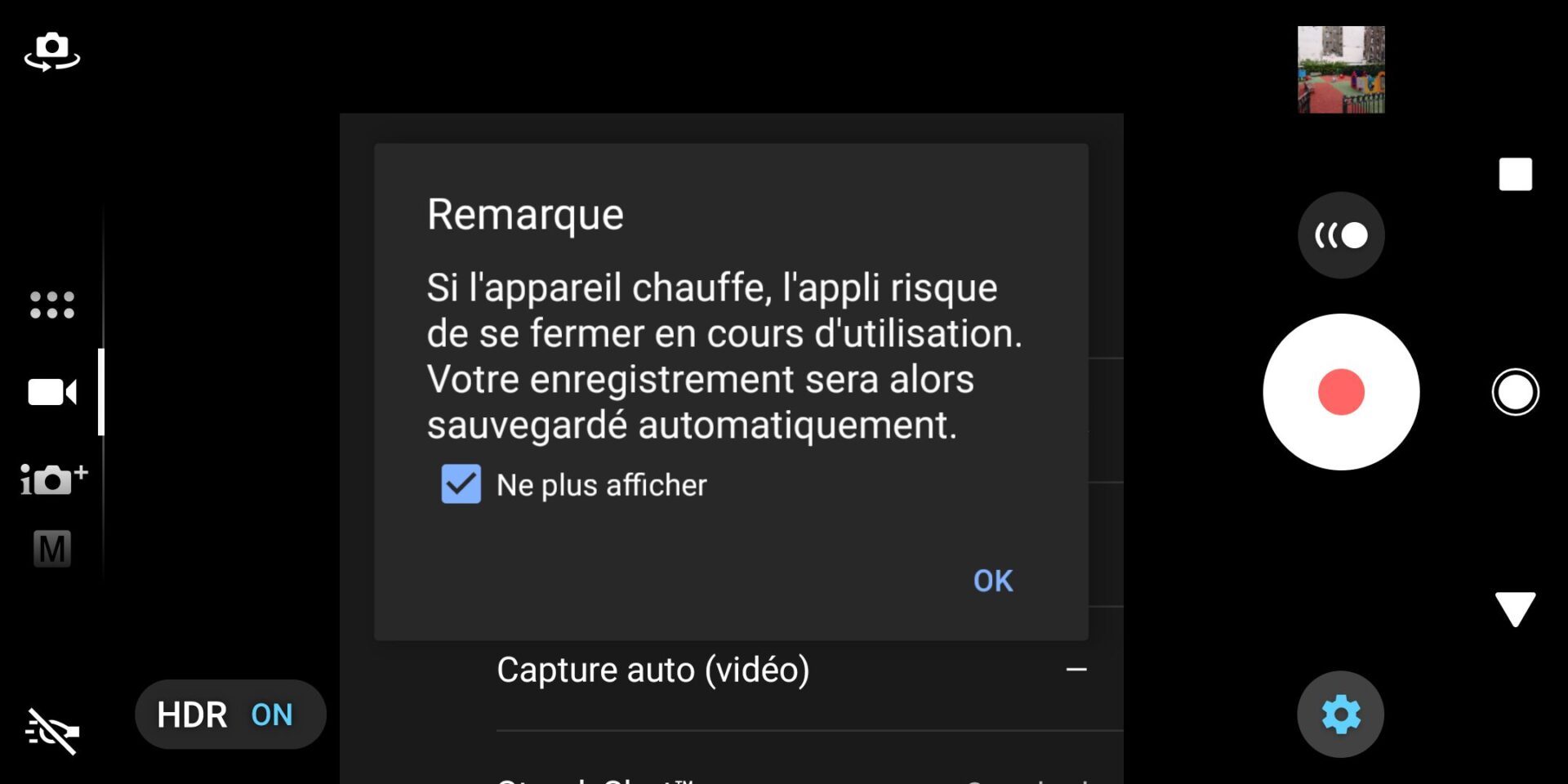This screenshot has width=1568, height=784.
Task: Tap the system back triangle button
Action: pos(1515,609)
